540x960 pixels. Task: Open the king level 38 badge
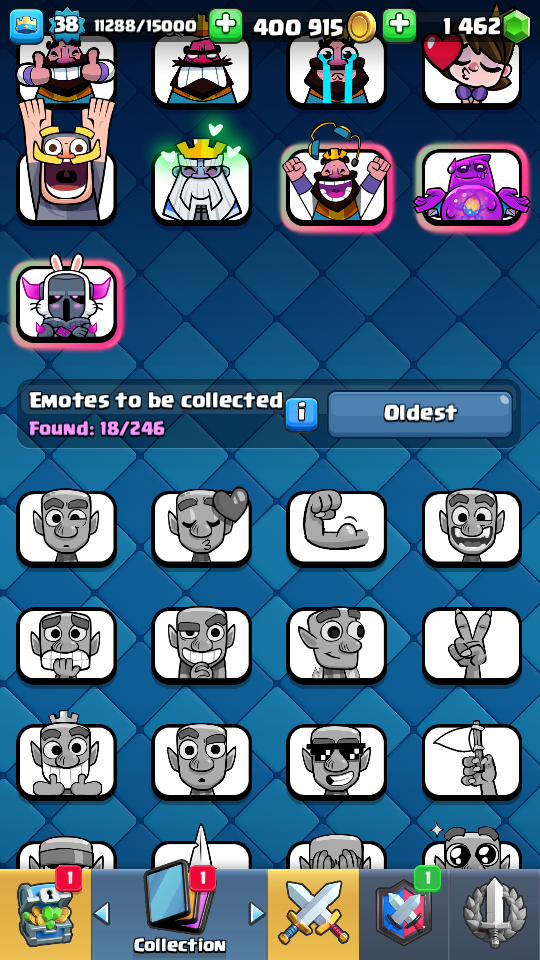pos(66,26)
